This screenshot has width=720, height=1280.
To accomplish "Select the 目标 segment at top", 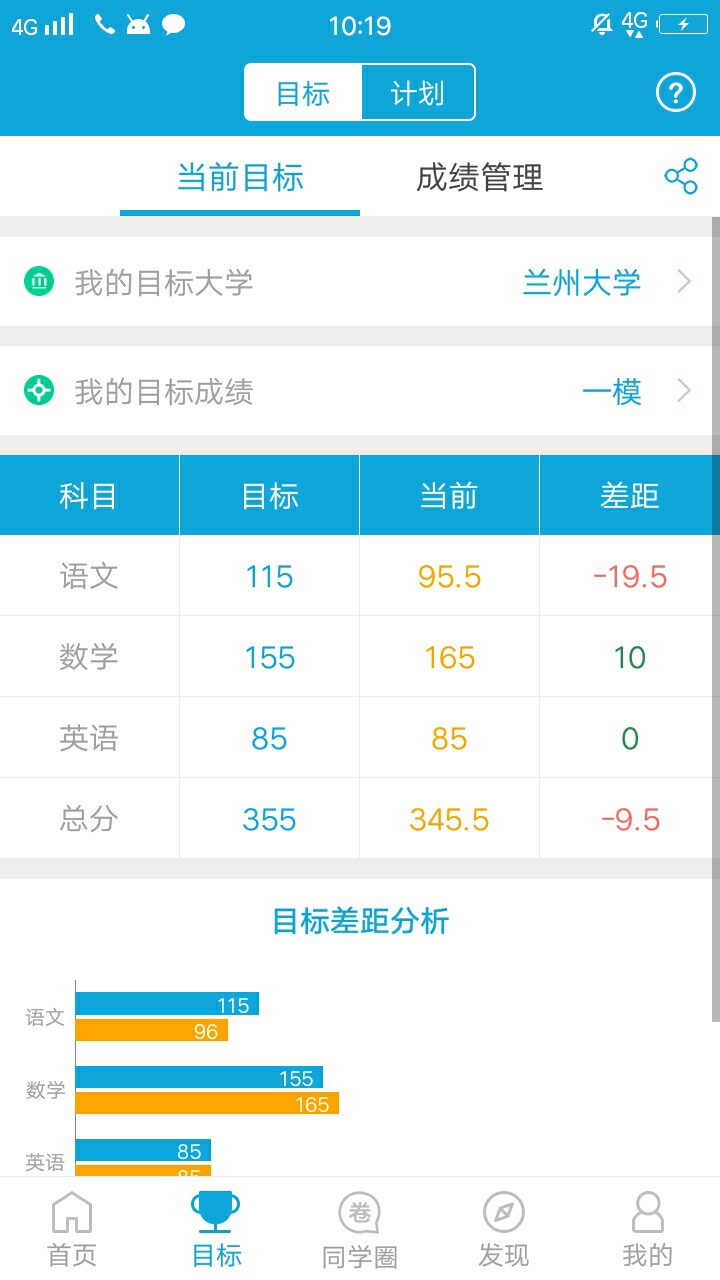I will coord(303,94).
